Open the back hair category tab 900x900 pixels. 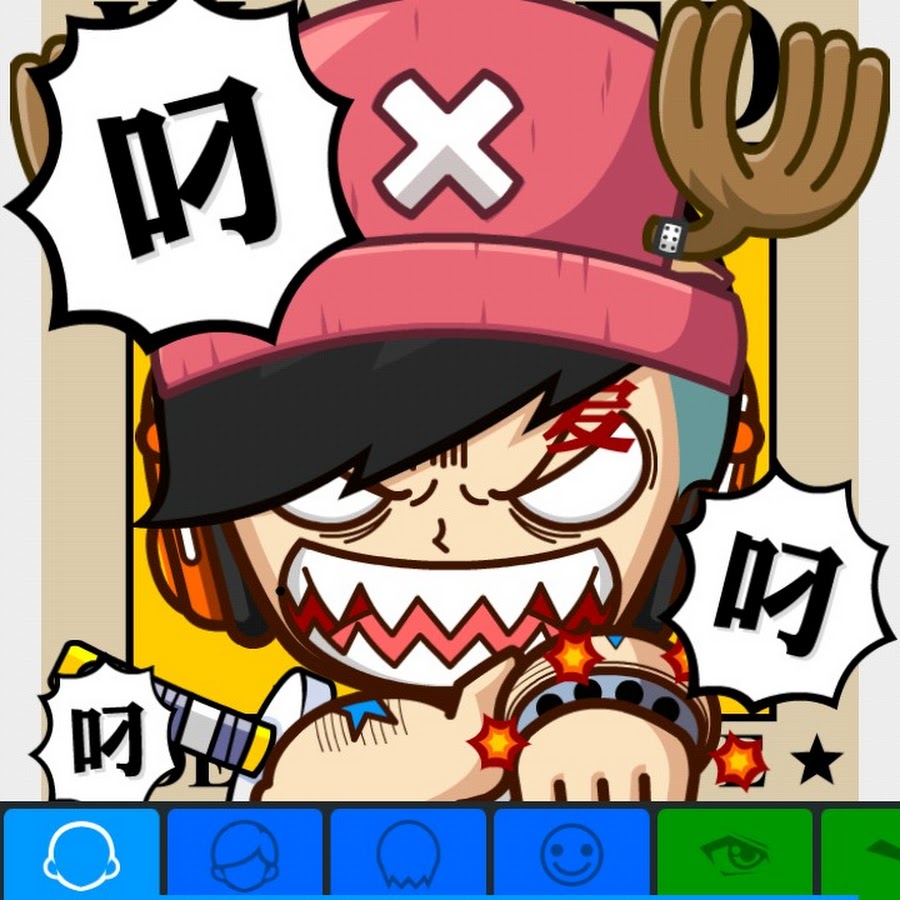(x=408, y=853)
